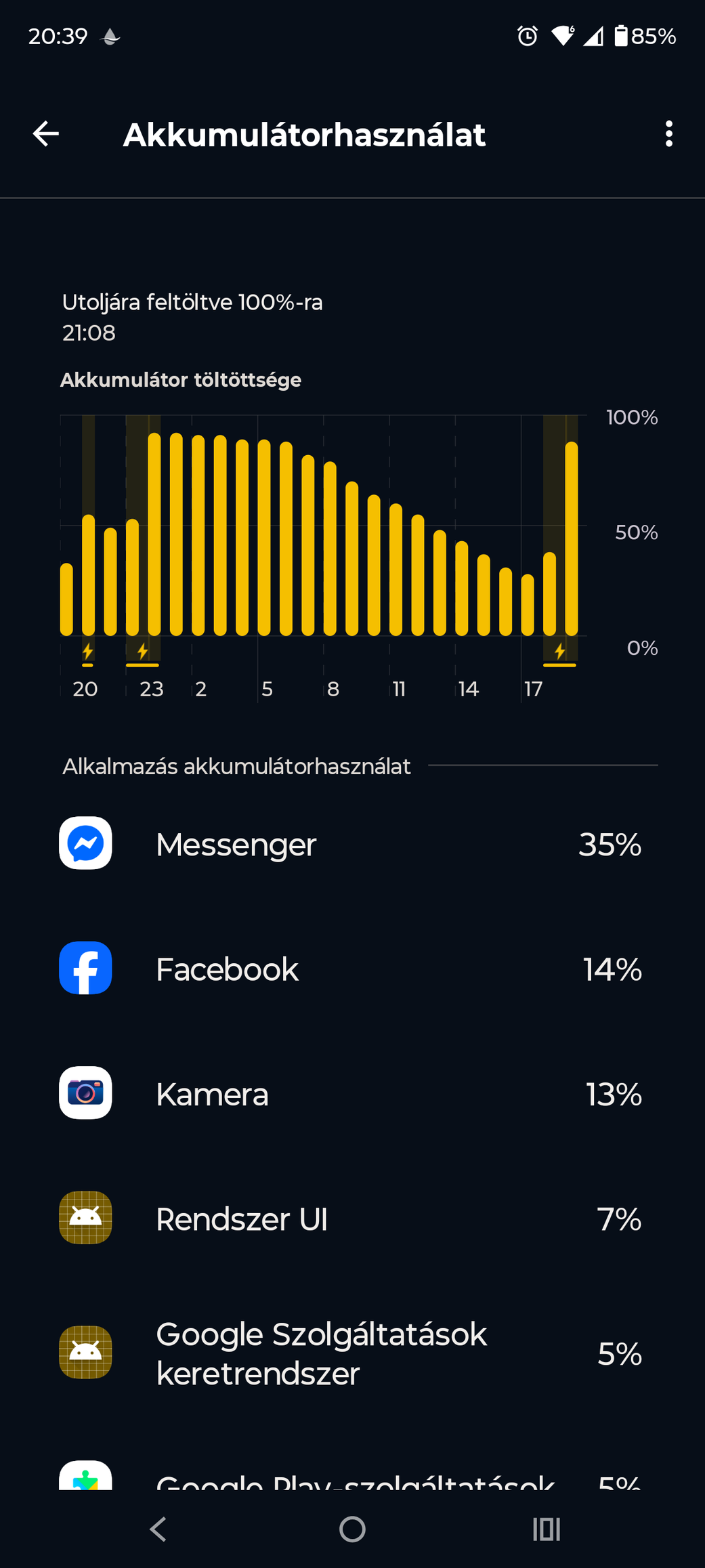Image resolution: width=705 pixels, height=1568 pixels.
Task: Go back from Akkumulátorhasználat screen
Action: [46, 134]
